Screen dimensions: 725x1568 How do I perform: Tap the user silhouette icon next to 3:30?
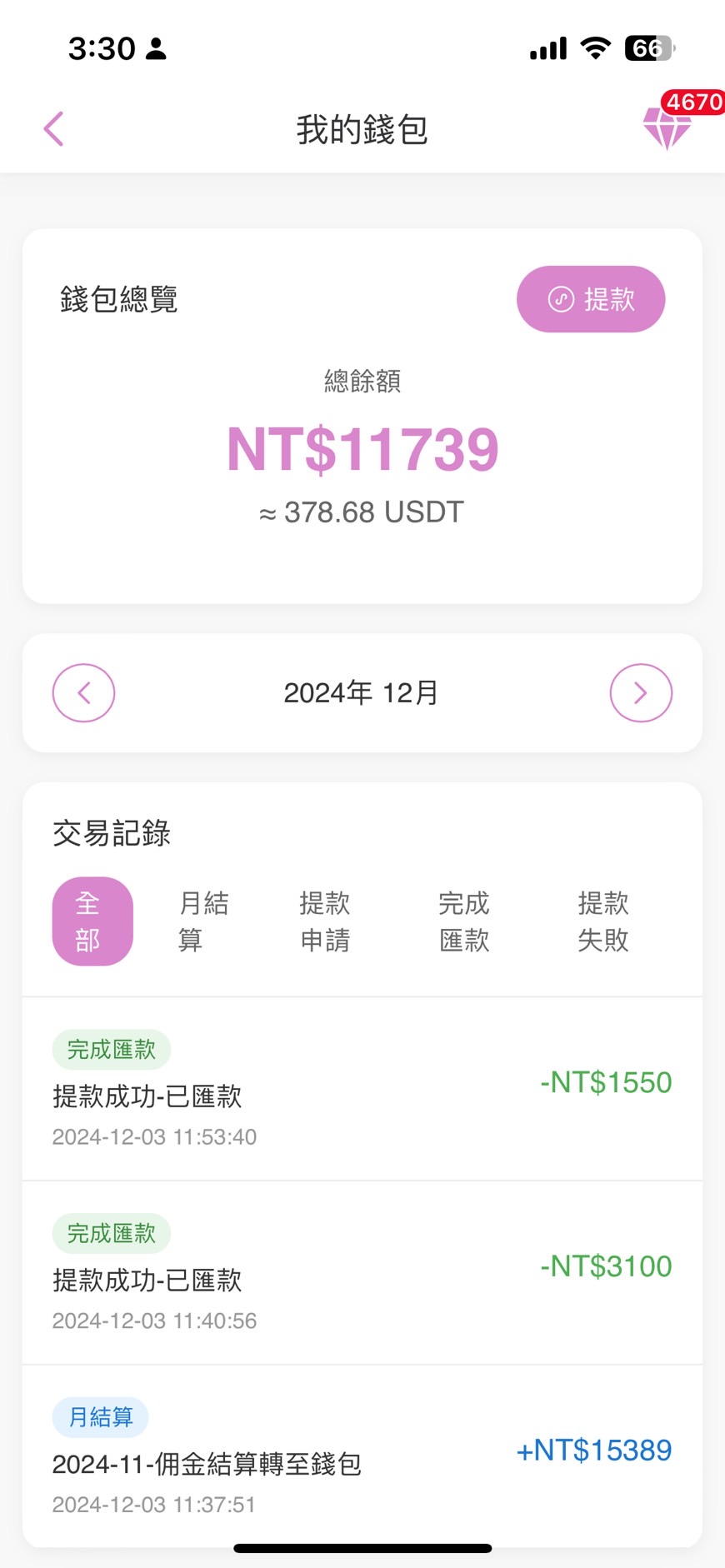(x=157, y=47)
